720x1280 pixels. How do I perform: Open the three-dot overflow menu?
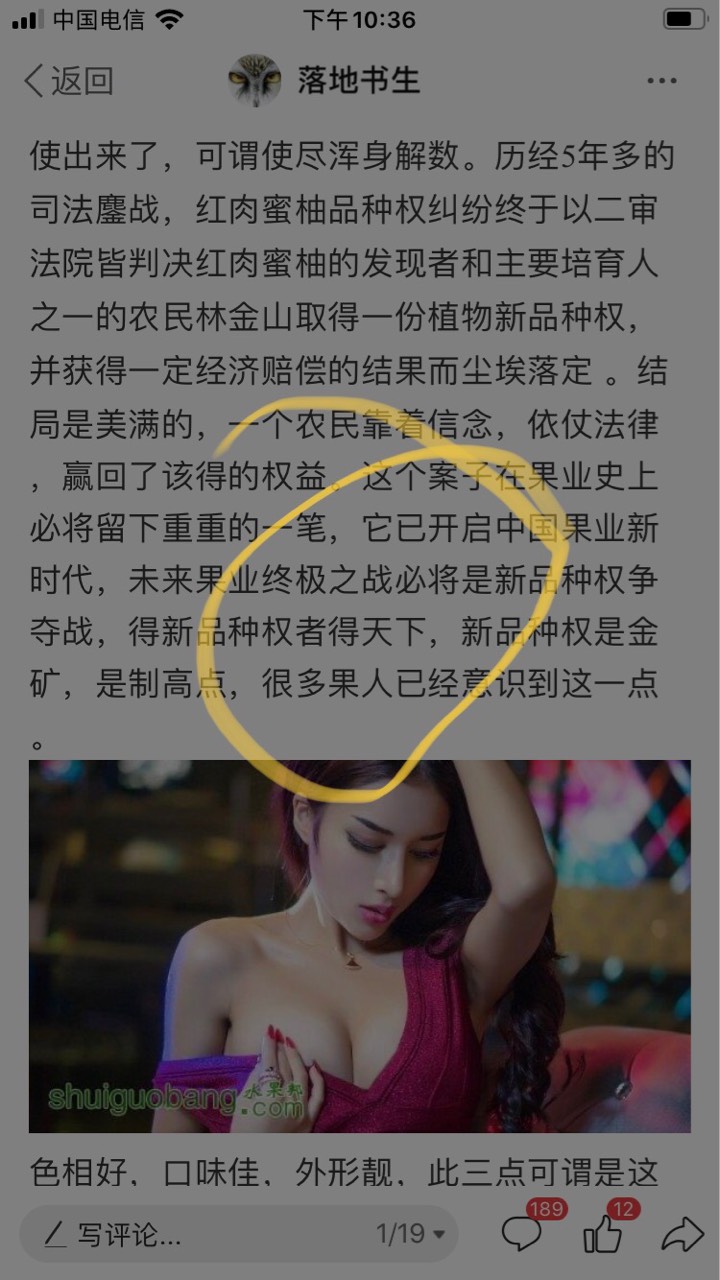click(662, 81)
